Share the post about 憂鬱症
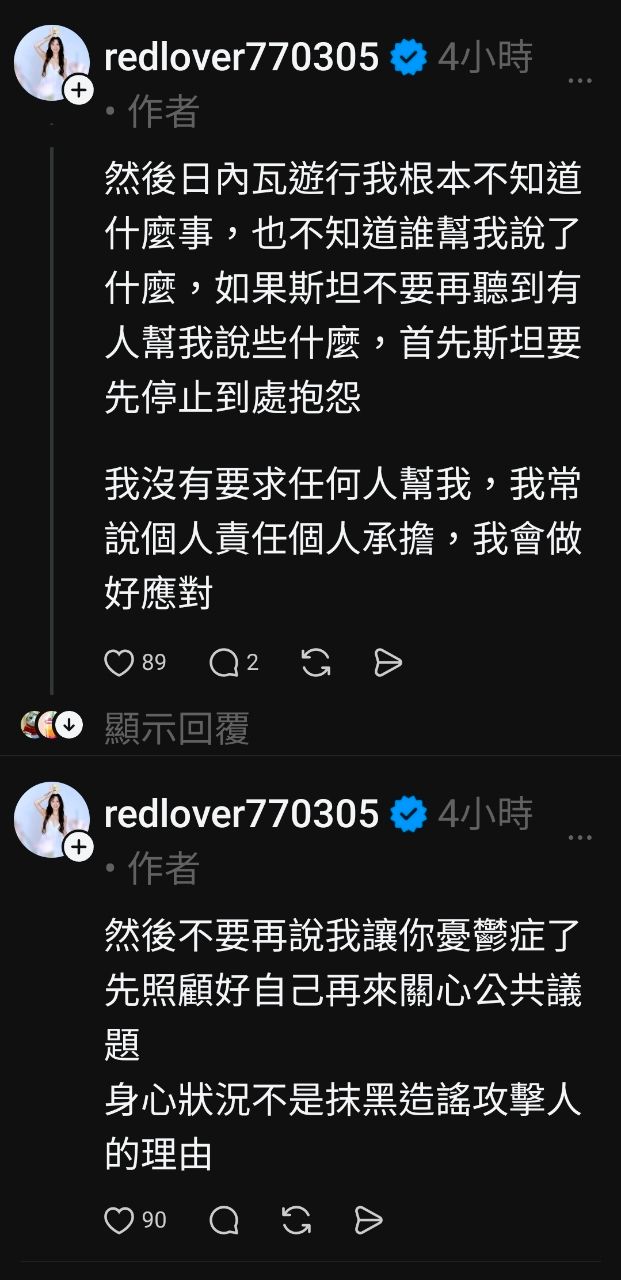This screenshot has height=1280, width=621. [369, 1220]
